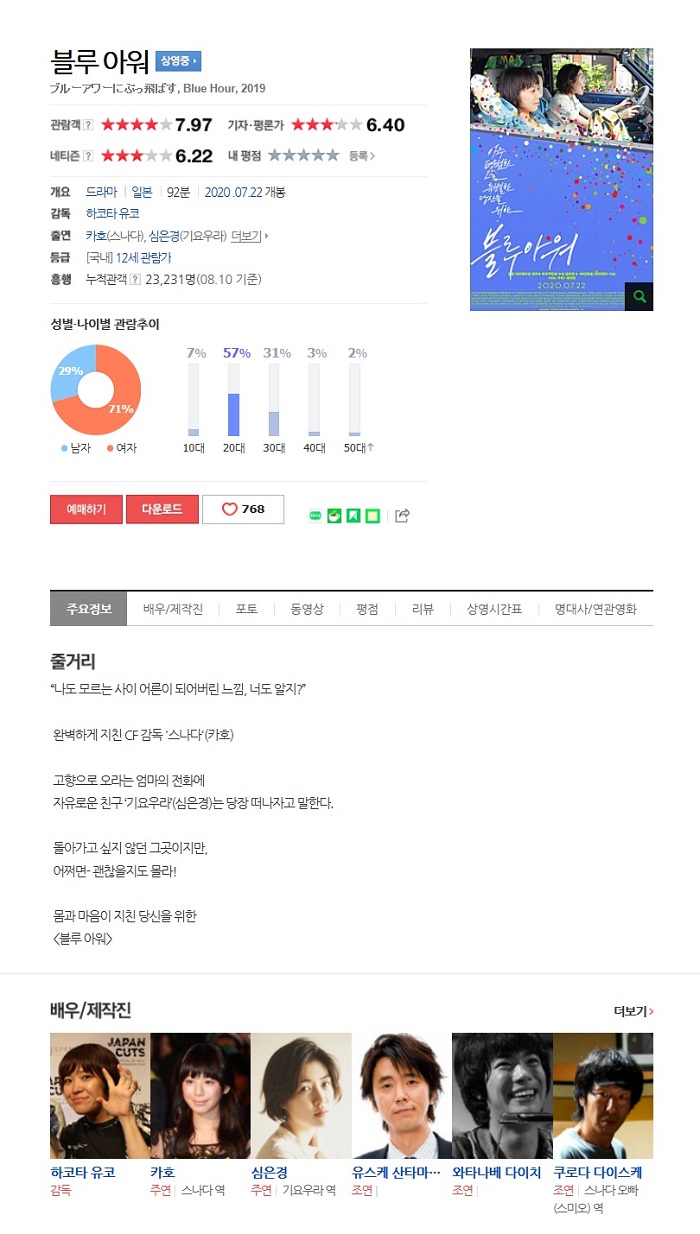
Task: Open 카호 cast photo
Action: pyautogui.click(x=200, y=1096)
